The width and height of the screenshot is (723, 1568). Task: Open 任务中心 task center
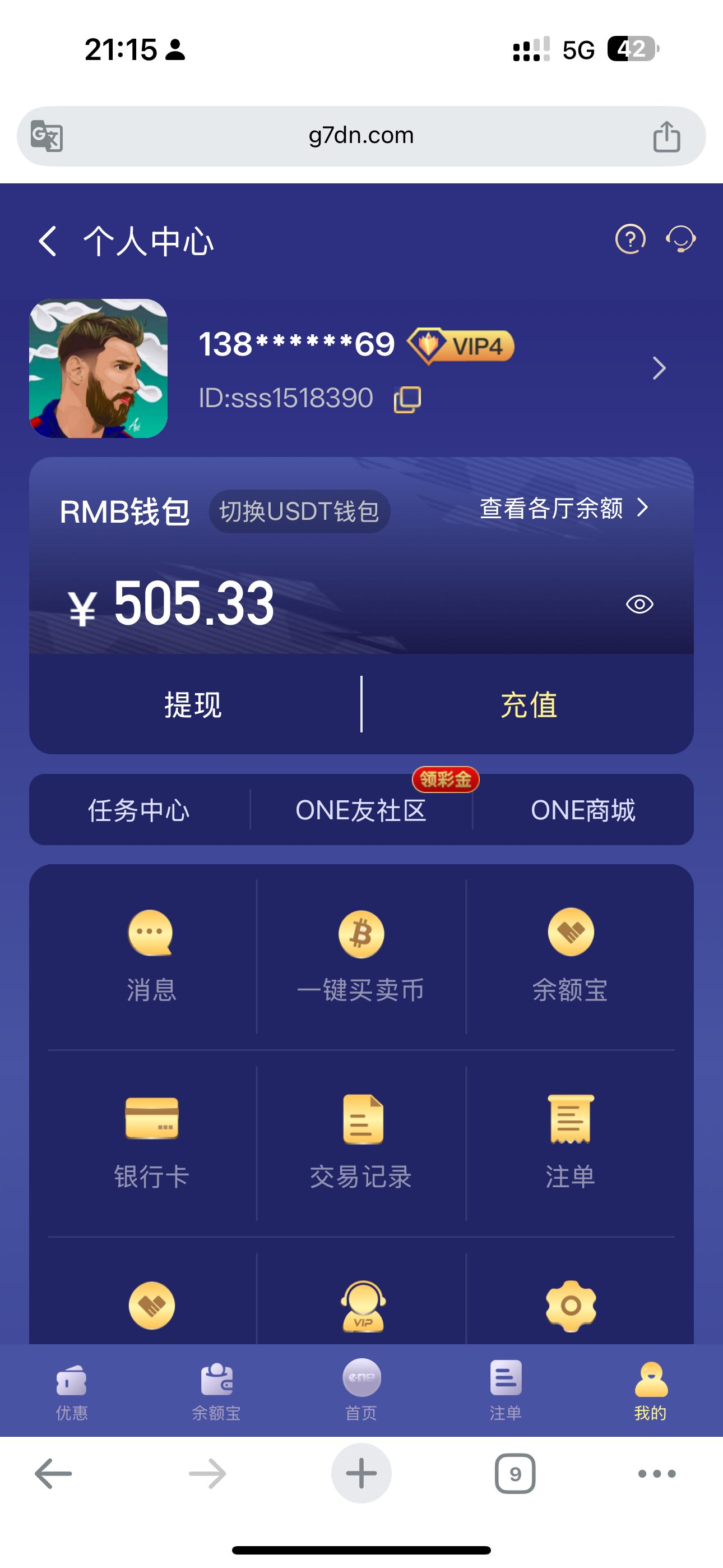pos(139,810)
